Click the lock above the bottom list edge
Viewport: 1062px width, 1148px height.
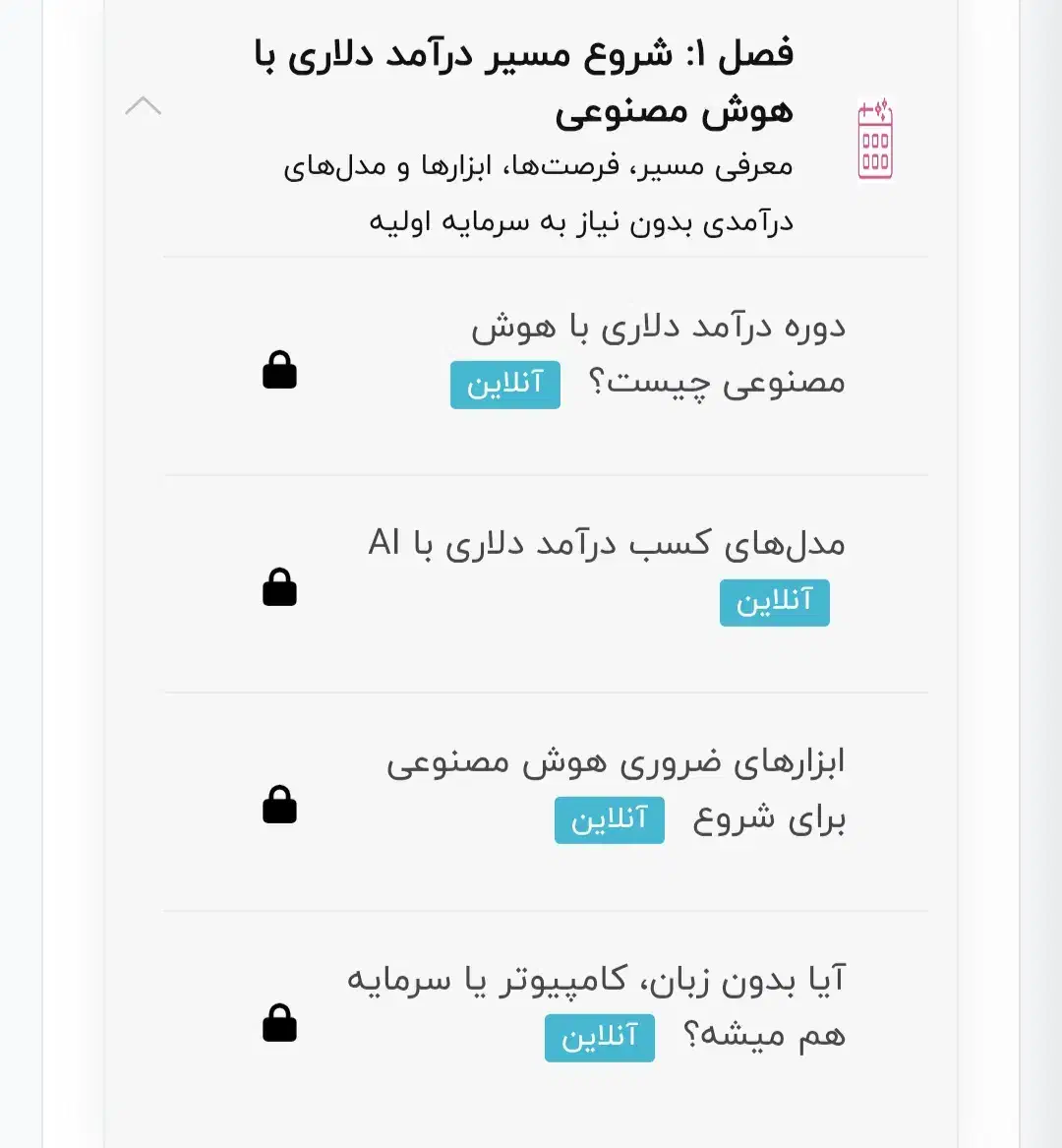(281, 1023)
